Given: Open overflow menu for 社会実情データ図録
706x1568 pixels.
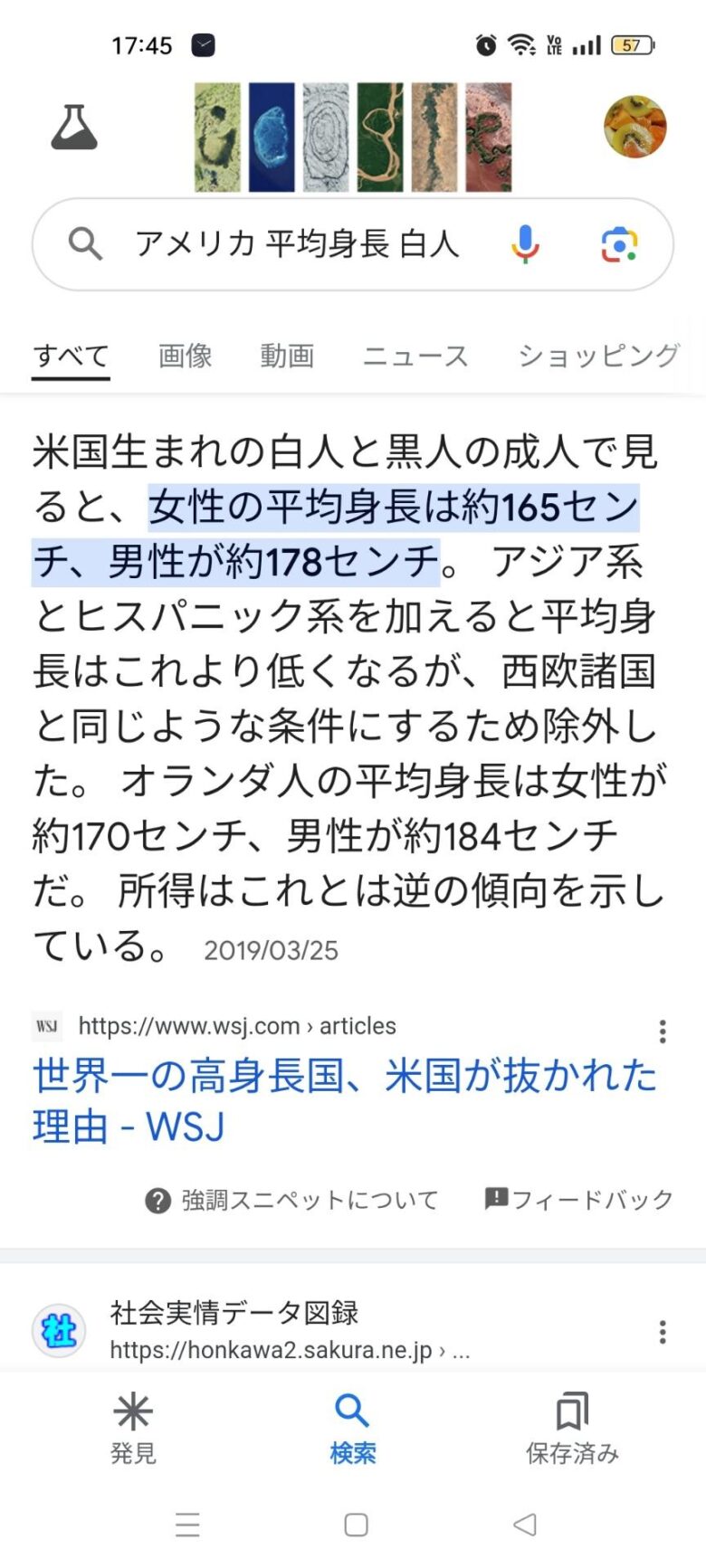Looking at the screenshot, I should (x=663, y=1331).
